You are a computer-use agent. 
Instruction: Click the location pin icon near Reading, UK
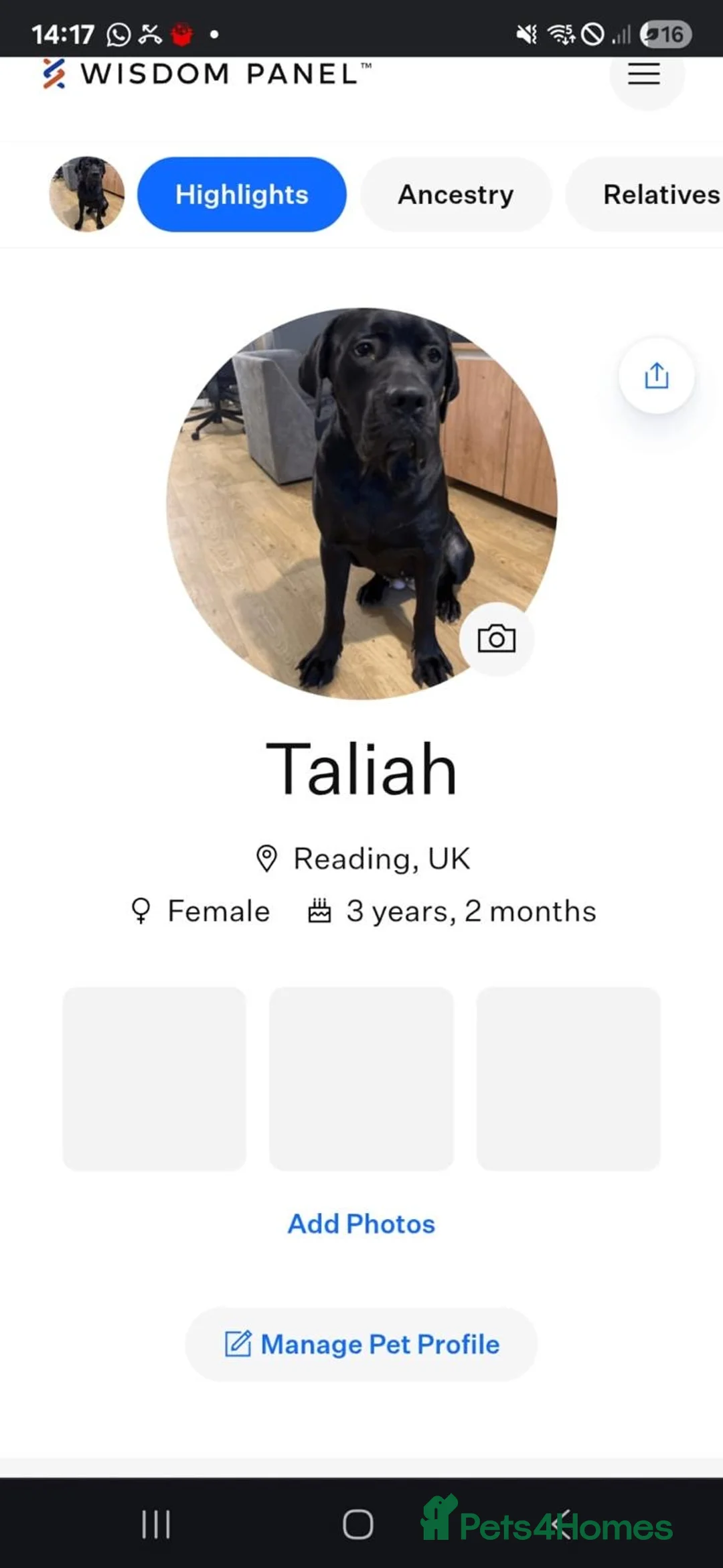pyautogui.click(x=267, y=859)
